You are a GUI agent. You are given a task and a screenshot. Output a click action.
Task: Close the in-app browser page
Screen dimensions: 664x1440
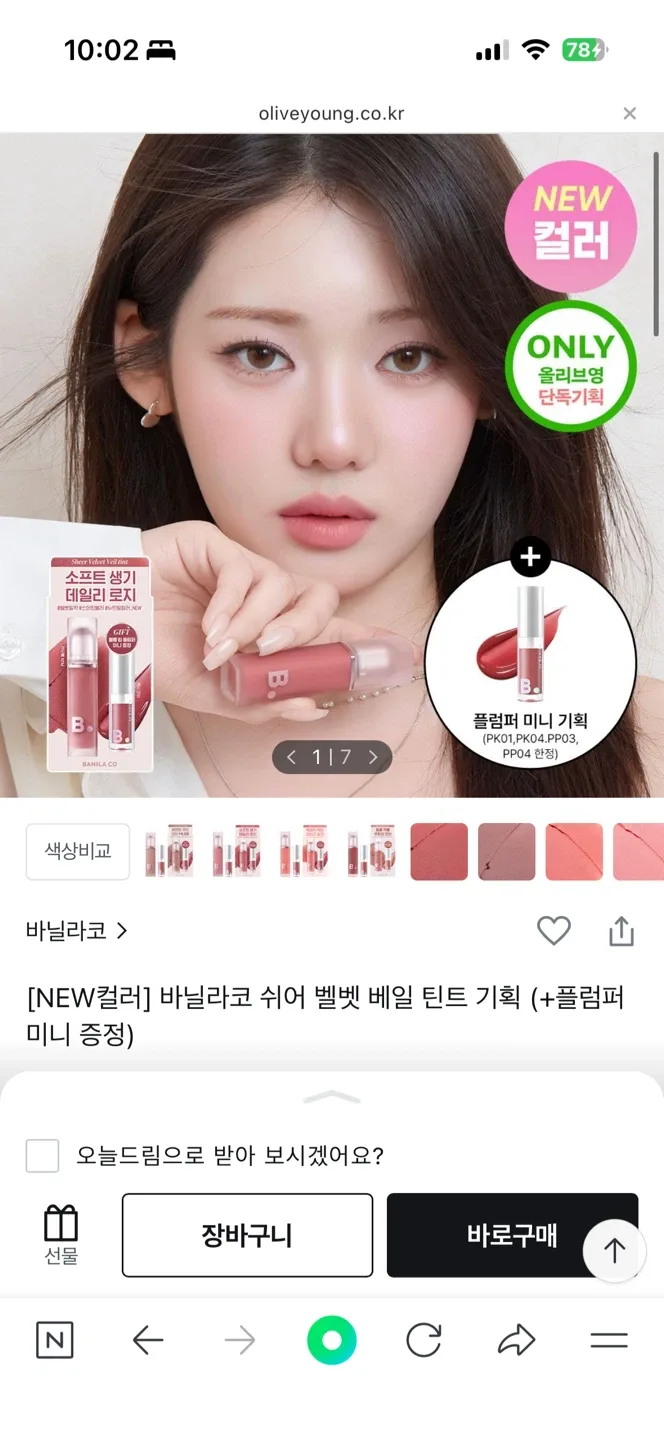coord(629,114)
